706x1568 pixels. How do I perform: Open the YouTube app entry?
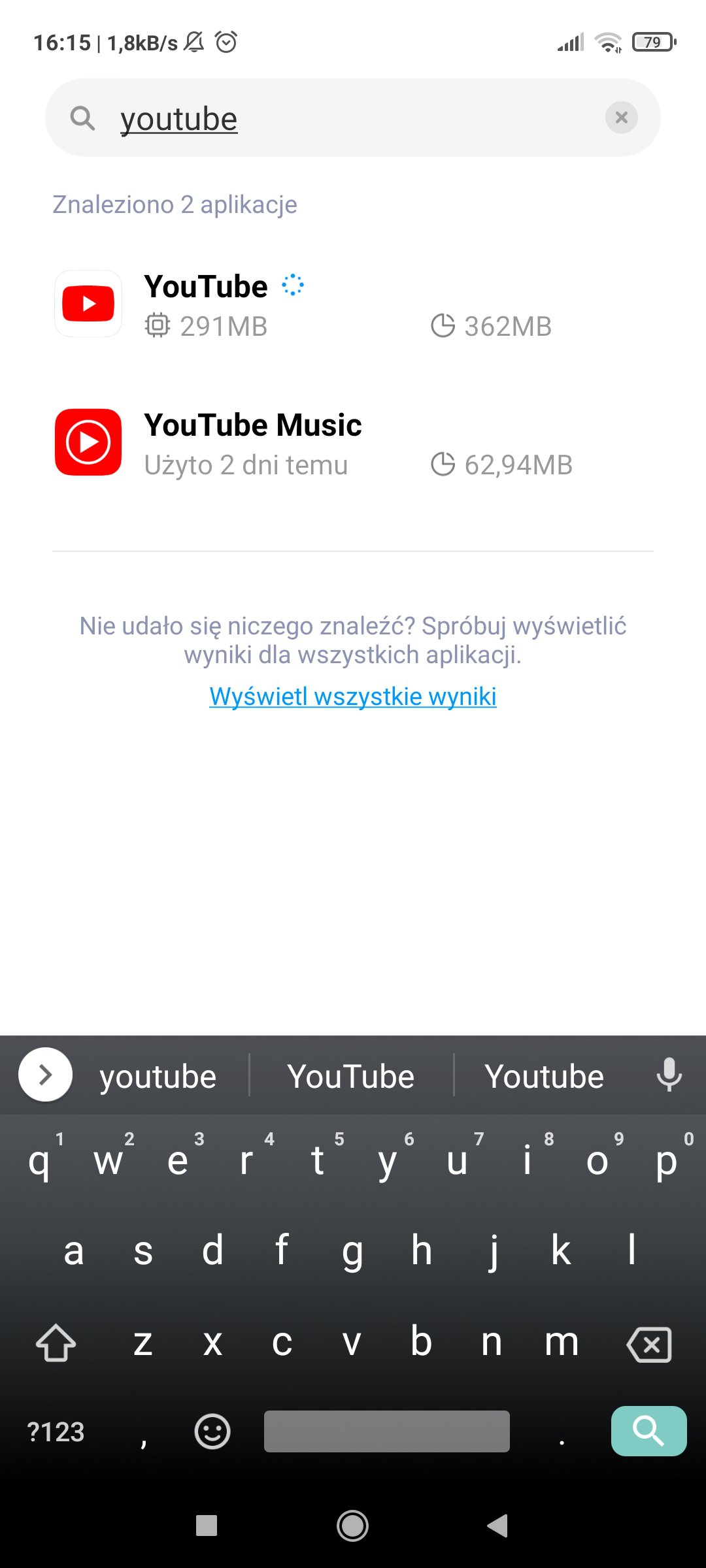pyautogui.click(x=353, y=304)
